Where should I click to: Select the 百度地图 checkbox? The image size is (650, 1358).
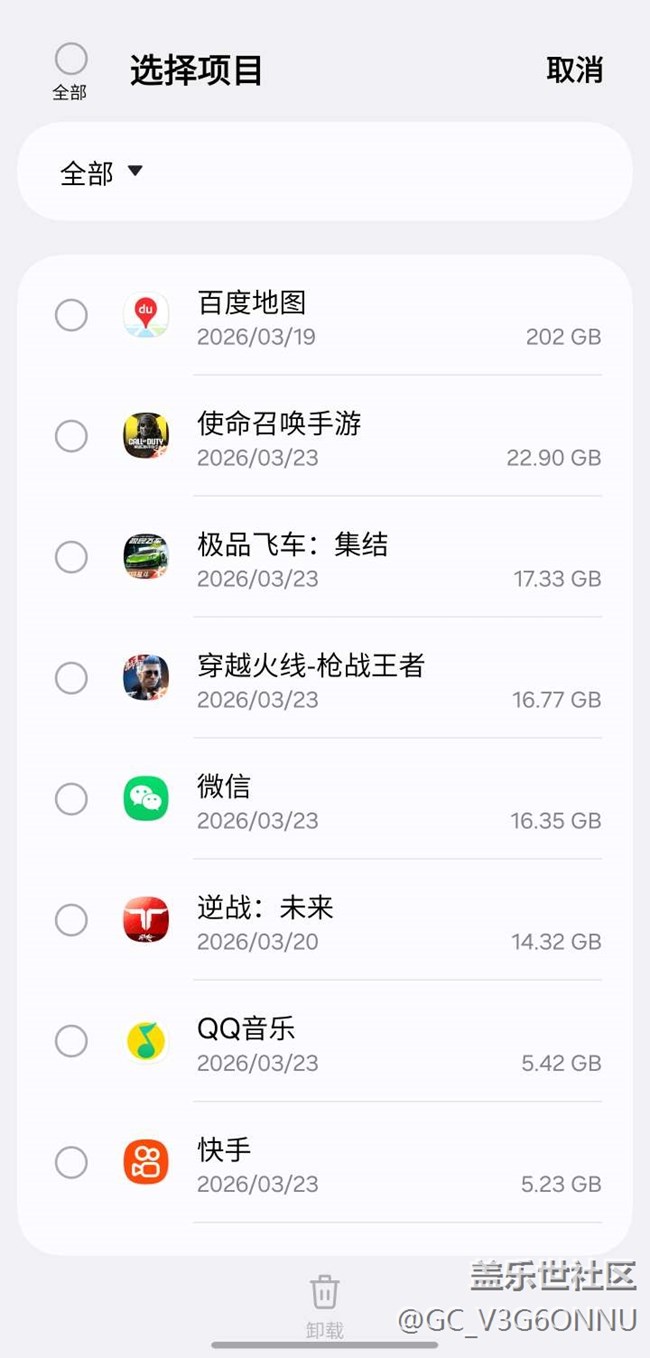[71, 316]
